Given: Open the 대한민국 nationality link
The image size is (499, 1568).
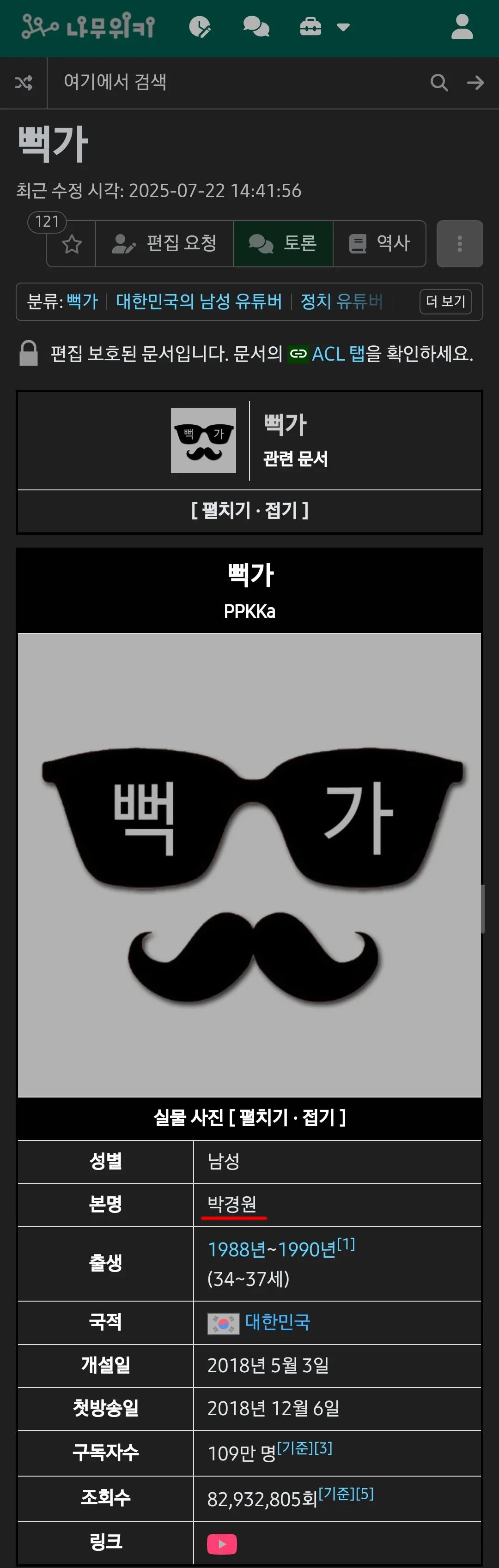Looking at the screenshot, I should [x=277, y=1321].
